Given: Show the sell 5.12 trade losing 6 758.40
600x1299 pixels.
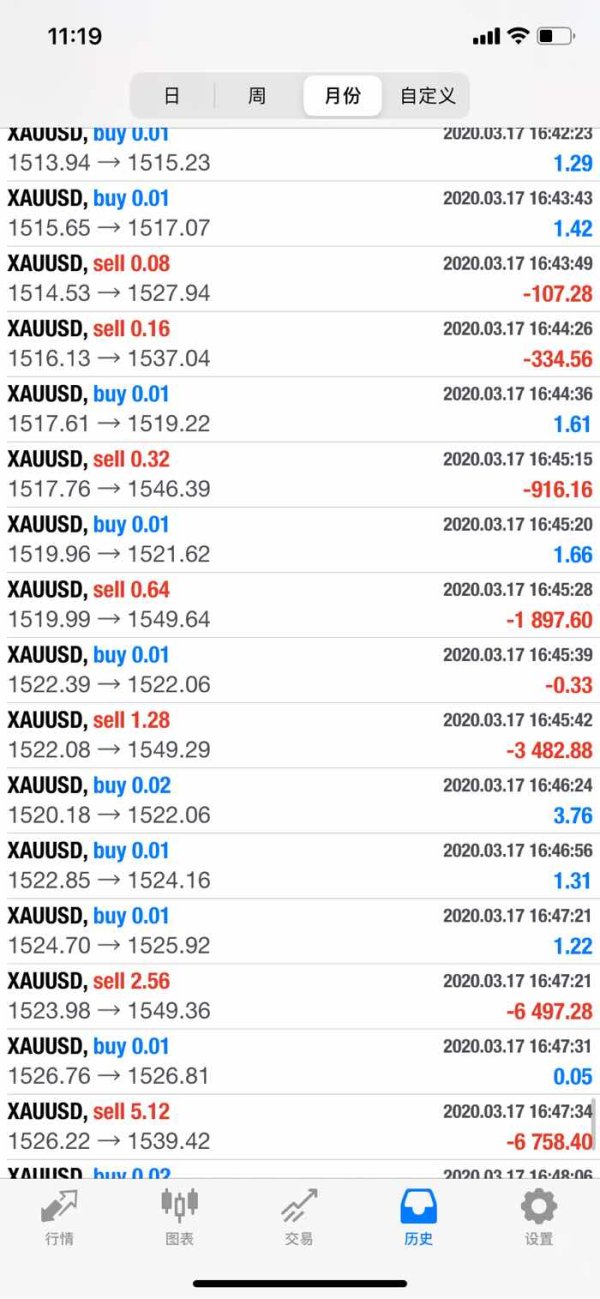Looking at the screenshot, I should tap(300, 1126).
